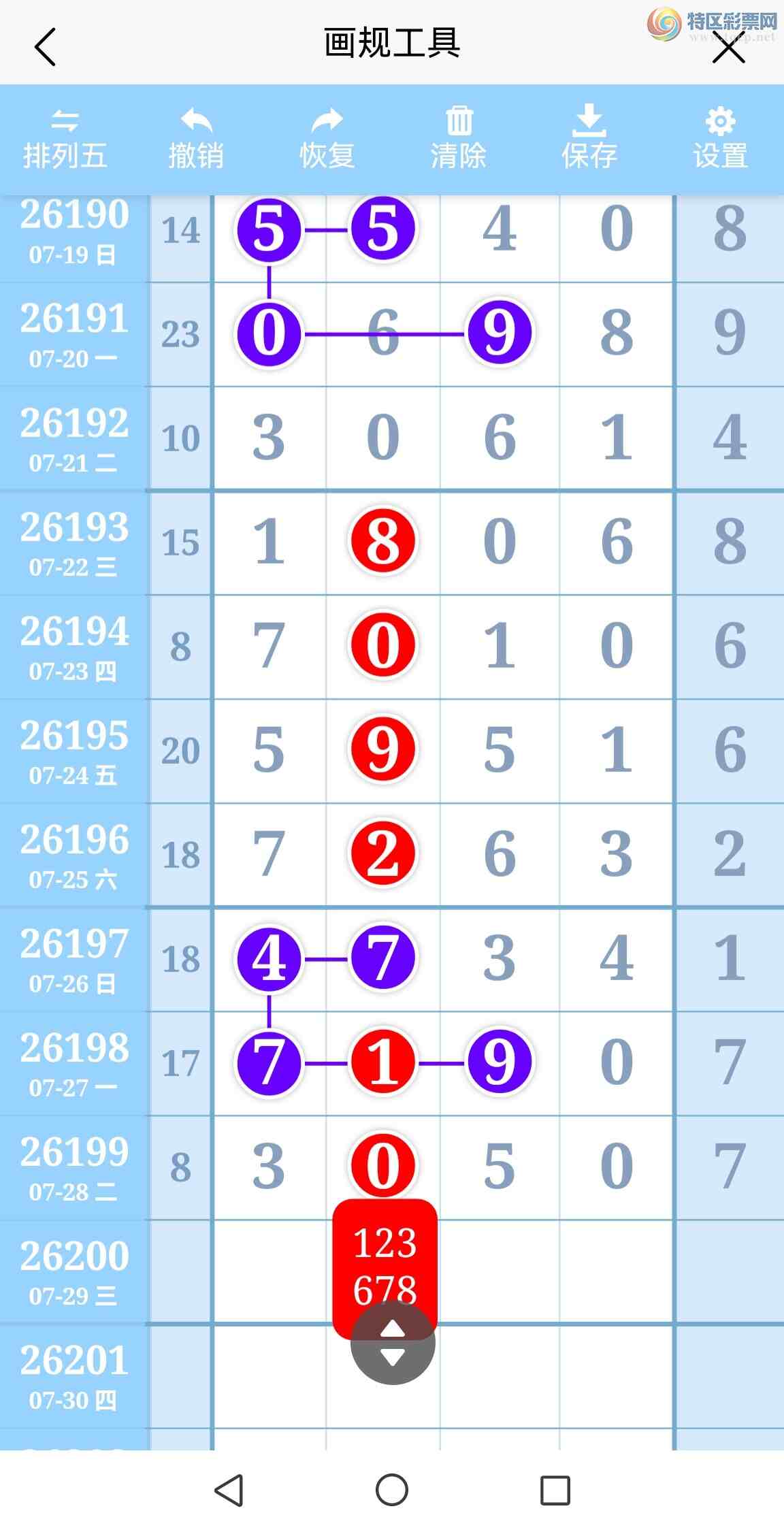Open recent apps from navigation bar
This screenshot has height=1530, width=784.
point(555,1490)
